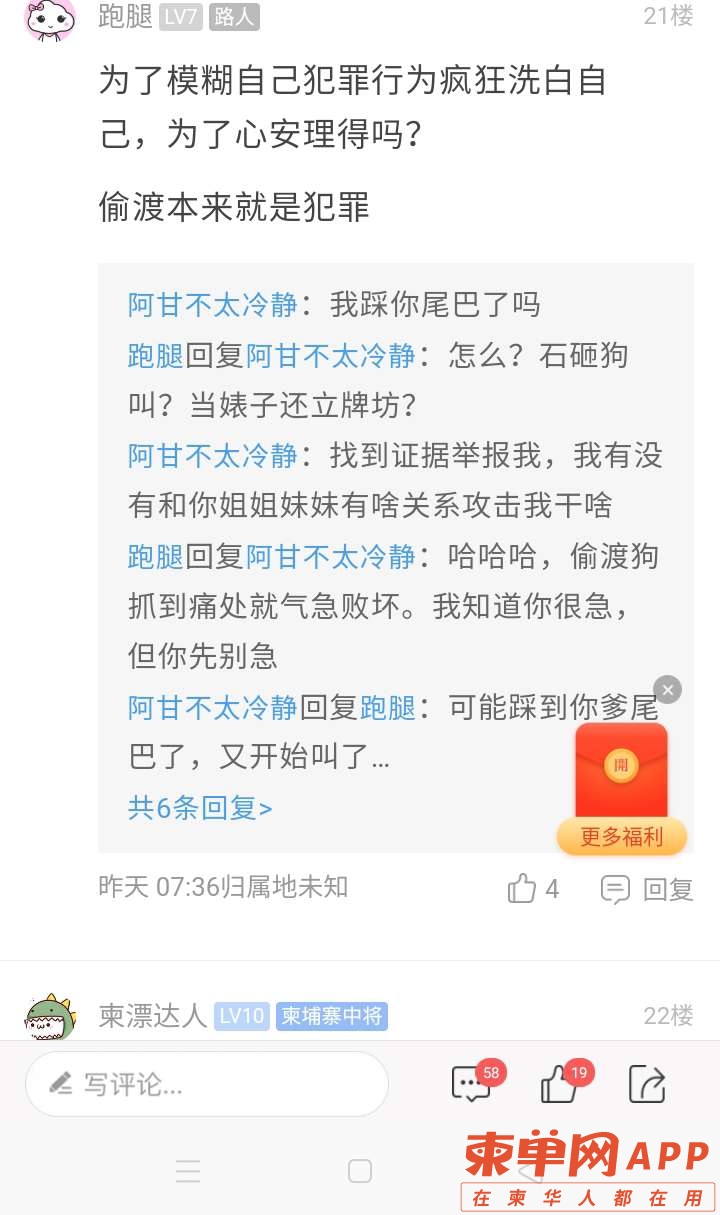Tap username 柬漂达人 on the 22楼 comment
This screenshot has height=1215, width=720.
(152, 1016)
